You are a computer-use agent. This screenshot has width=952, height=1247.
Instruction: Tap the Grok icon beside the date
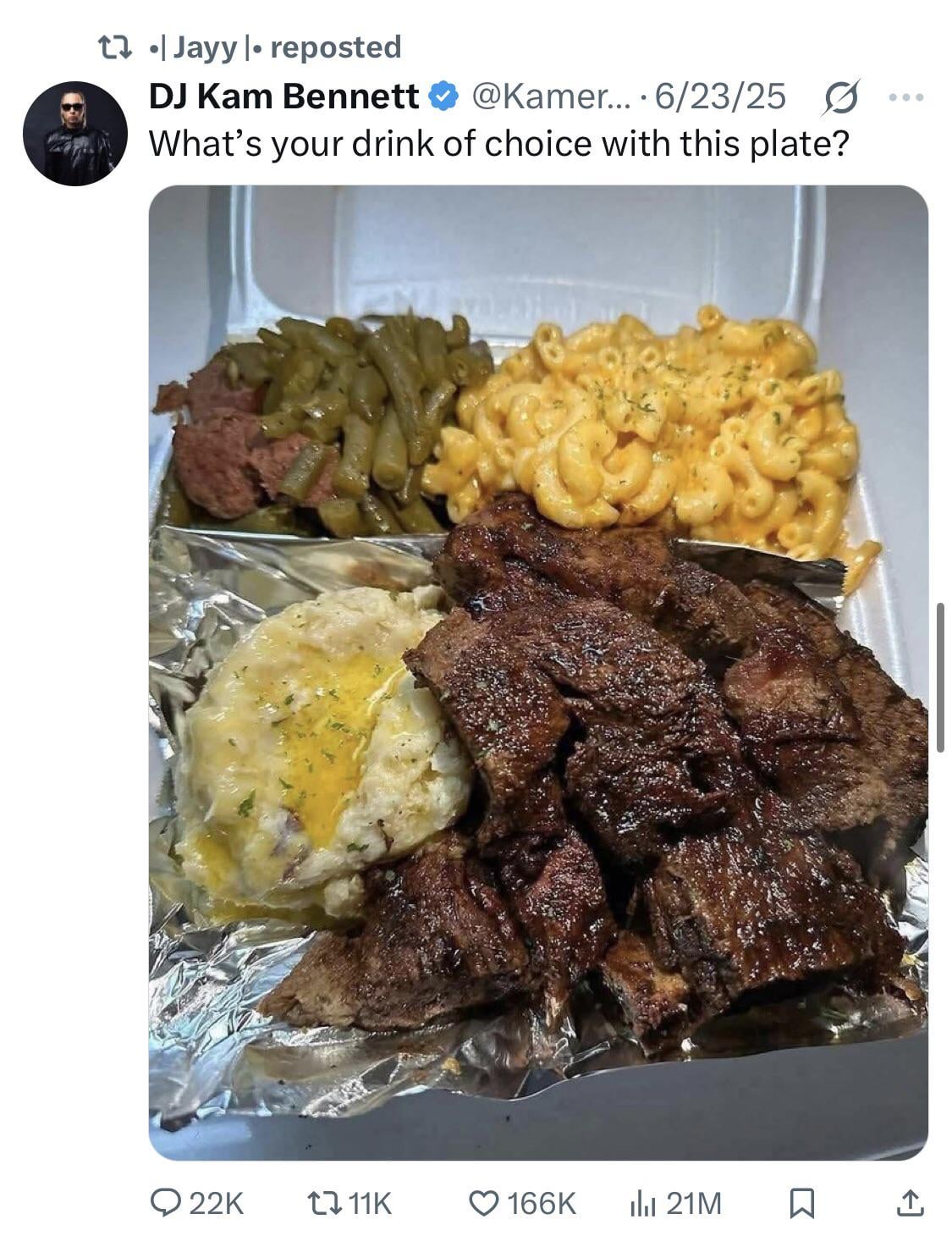coord(841,97)
